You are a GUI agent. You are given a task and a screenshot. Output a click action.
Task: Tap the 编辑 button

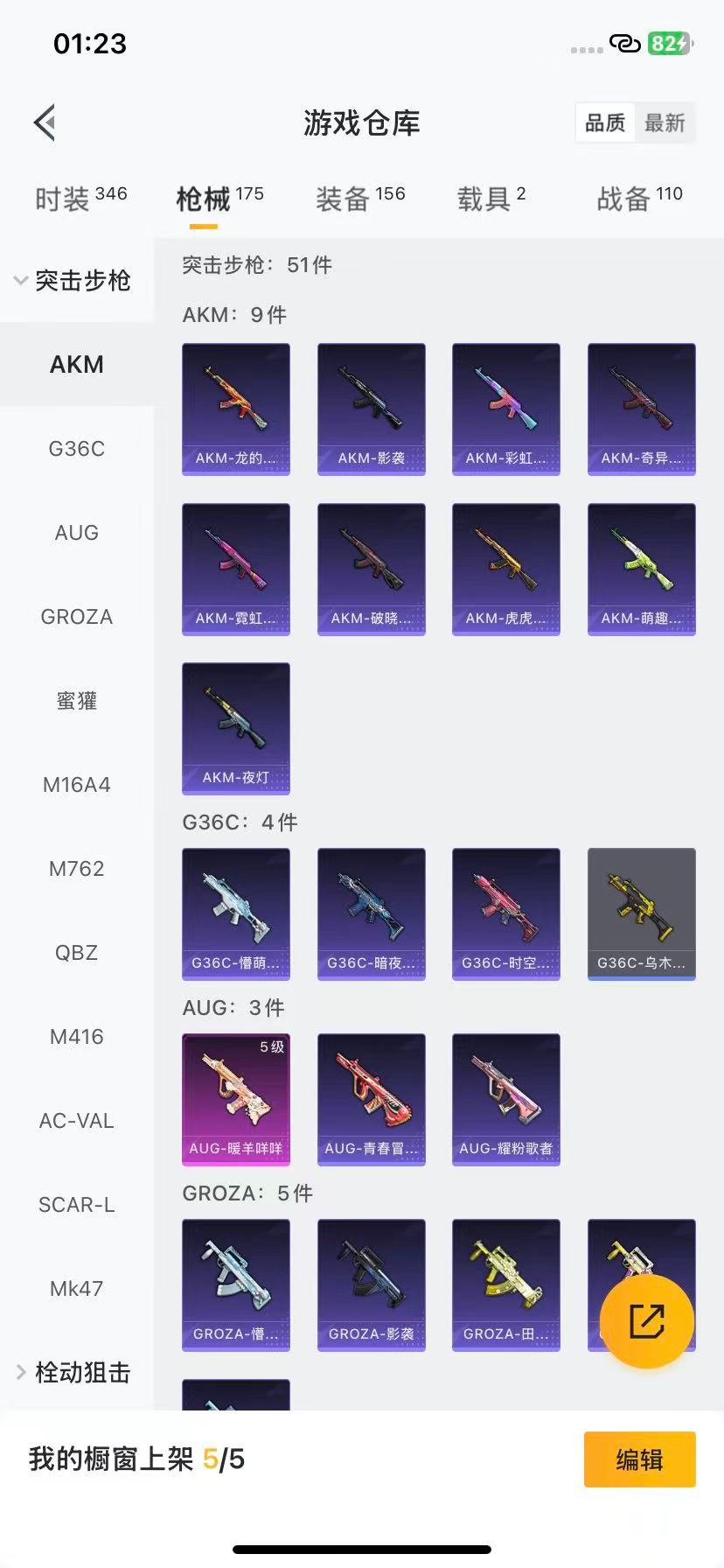pos(639,1459)
